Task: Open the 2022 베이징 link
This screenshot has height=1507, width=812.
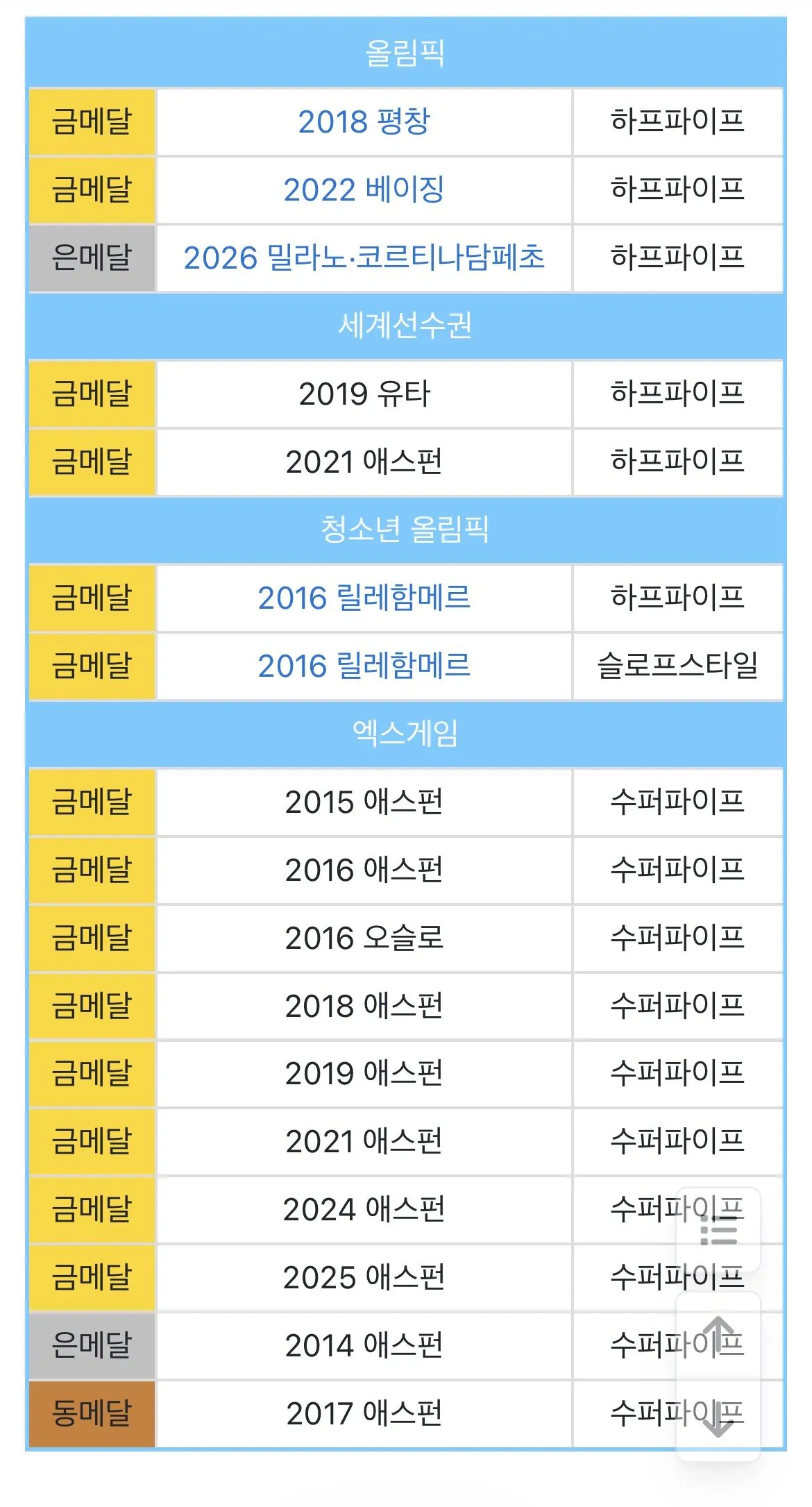Action: point(364,190)
